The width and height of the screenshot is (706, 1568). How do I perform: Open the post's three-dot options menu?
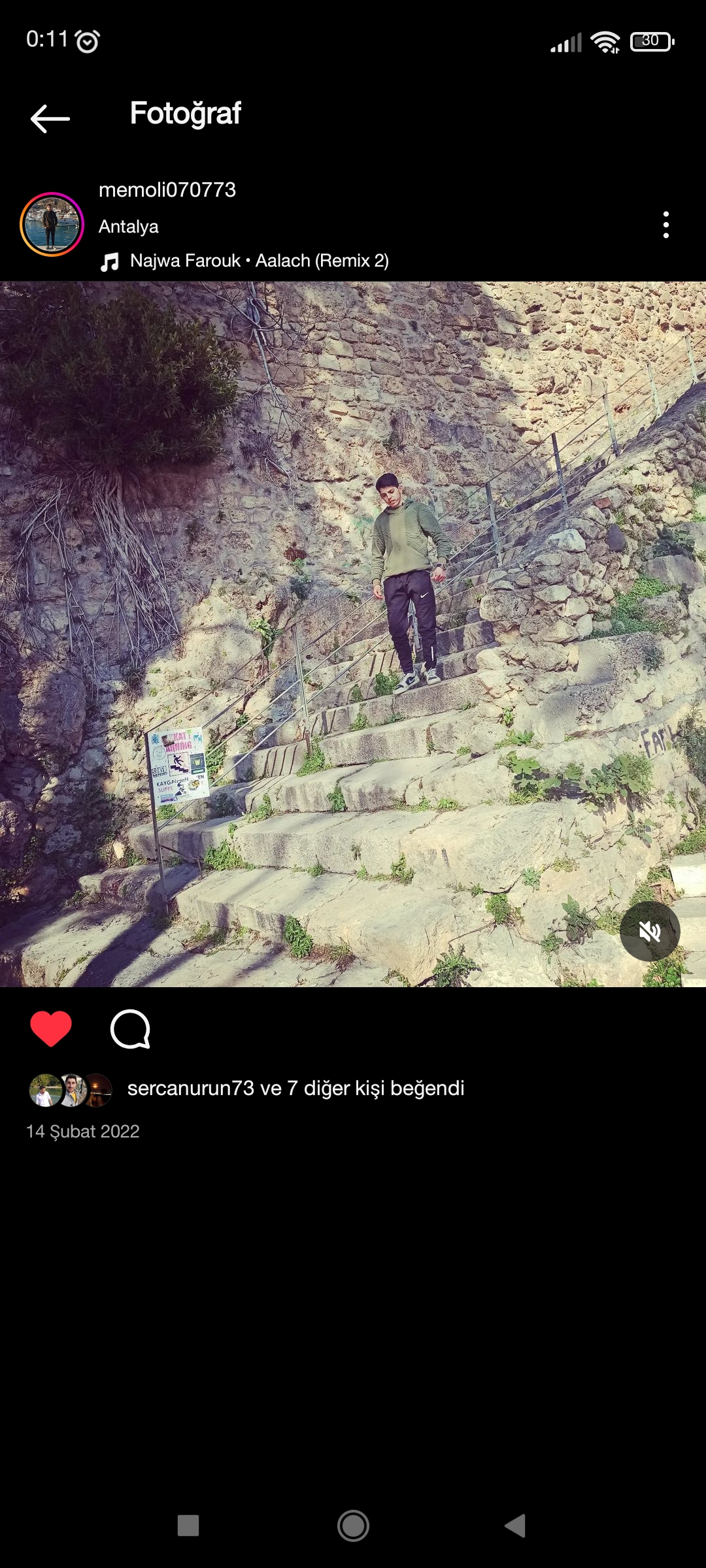tap(665, 225)
